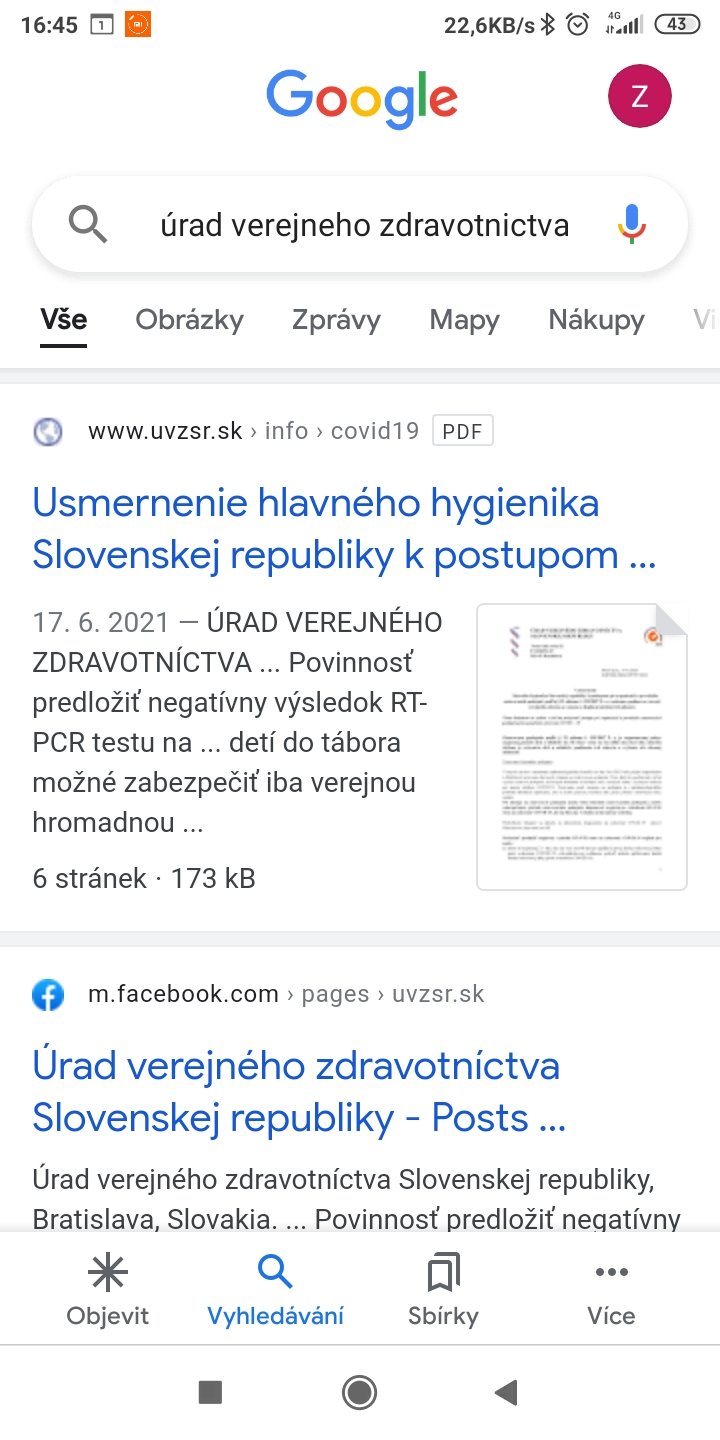Image resolution: width=720 pixels, height=1440 pixels.
Task: Open the PDF document preview thumbnail
Action: 582,746
